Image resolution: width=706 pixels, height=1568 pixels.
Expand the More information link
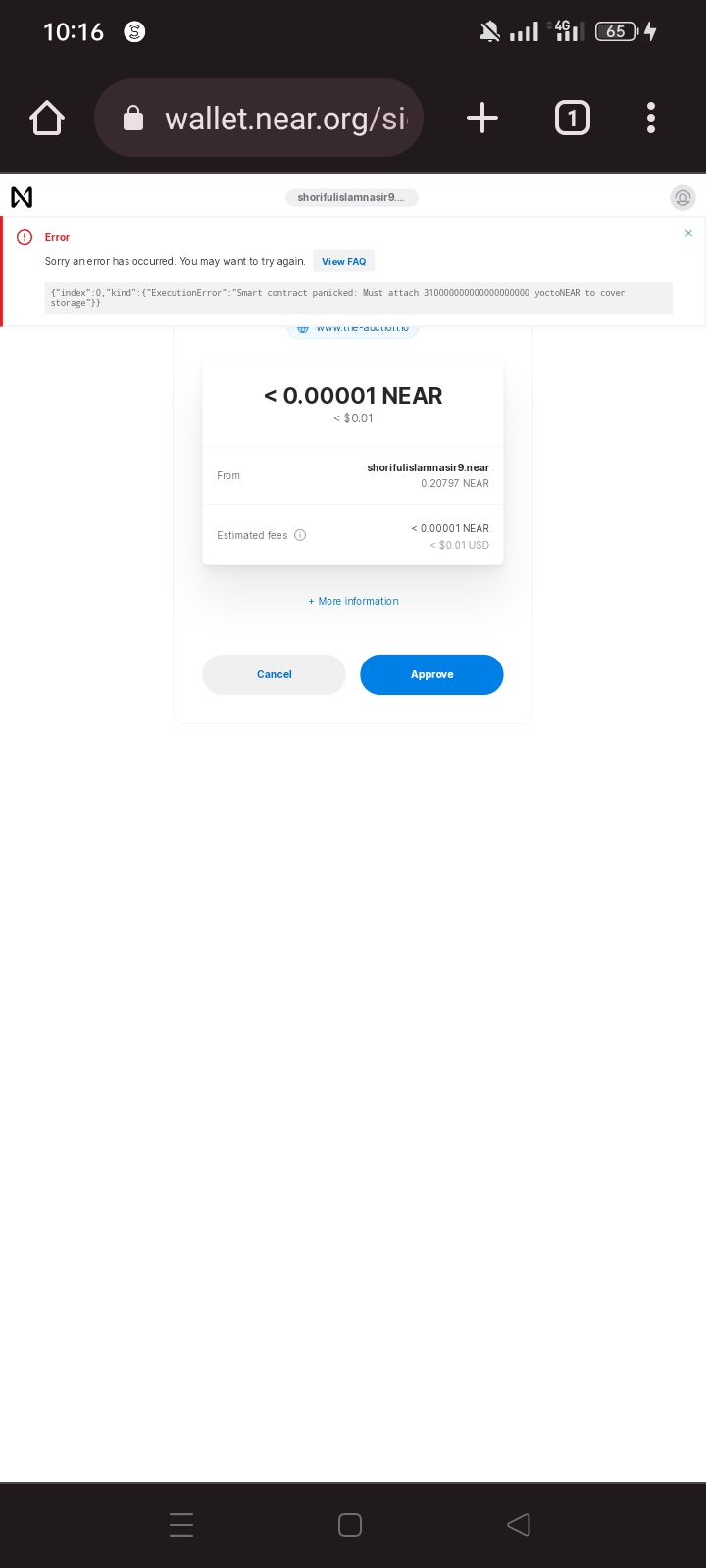click(353, 601)
